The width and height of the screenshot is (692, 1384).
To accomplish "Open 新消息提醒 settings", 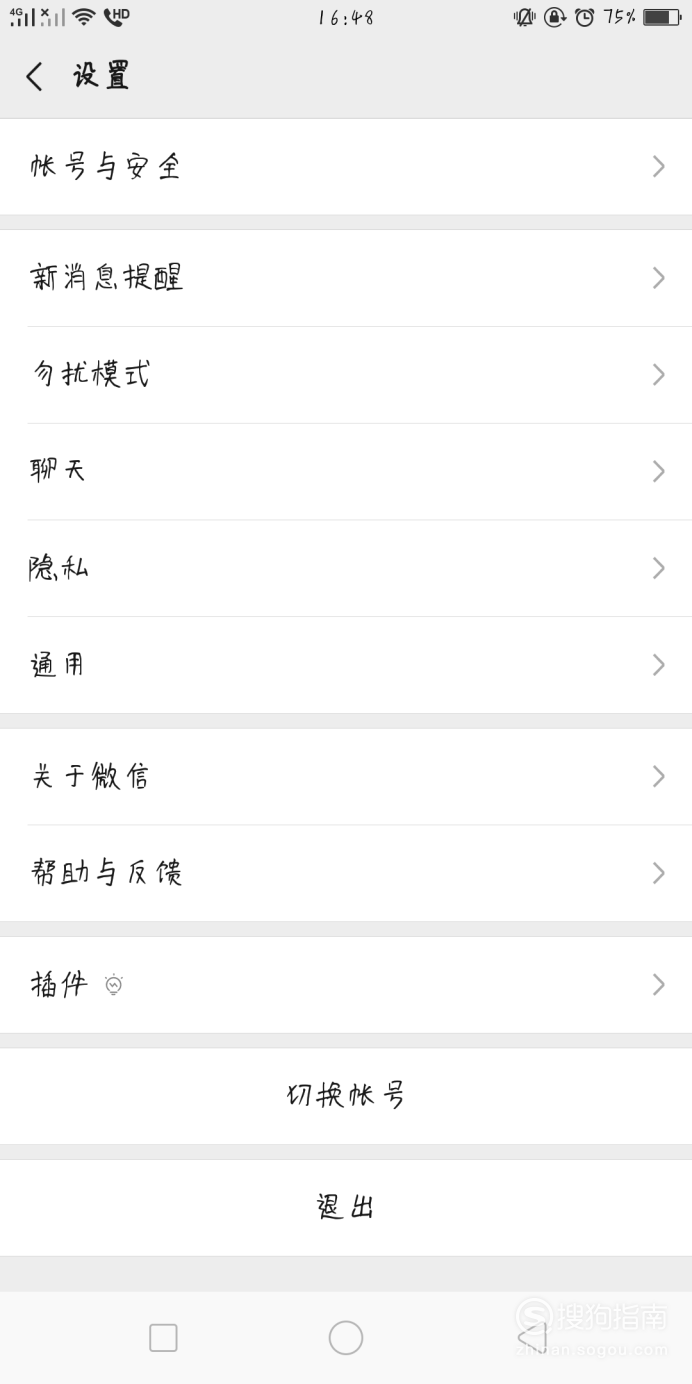I will [346, 278].
